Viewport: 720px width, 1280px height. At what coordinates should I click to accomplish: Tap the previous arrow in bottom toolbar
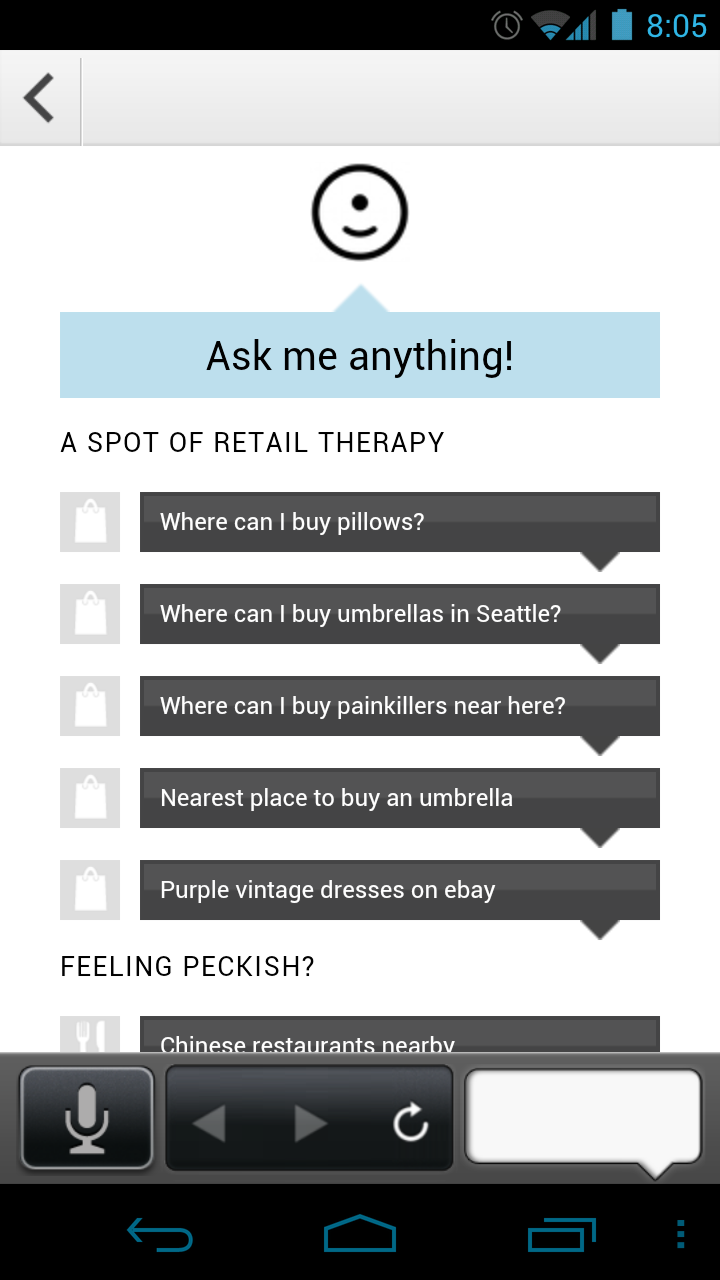click(209, 1124)
